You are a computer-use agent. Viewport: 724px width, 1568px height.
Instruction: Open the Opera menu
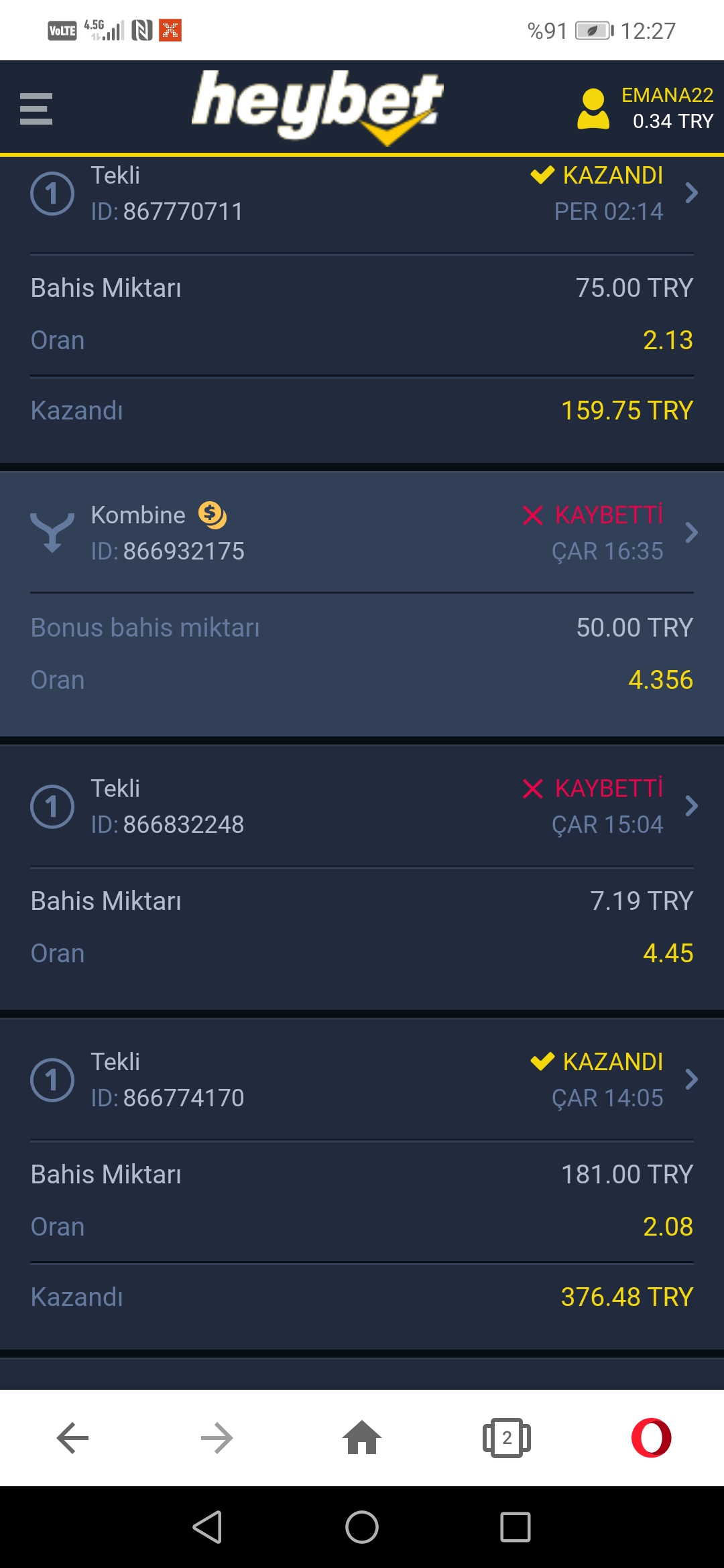pyautogui.click(x=652, y=1438)
